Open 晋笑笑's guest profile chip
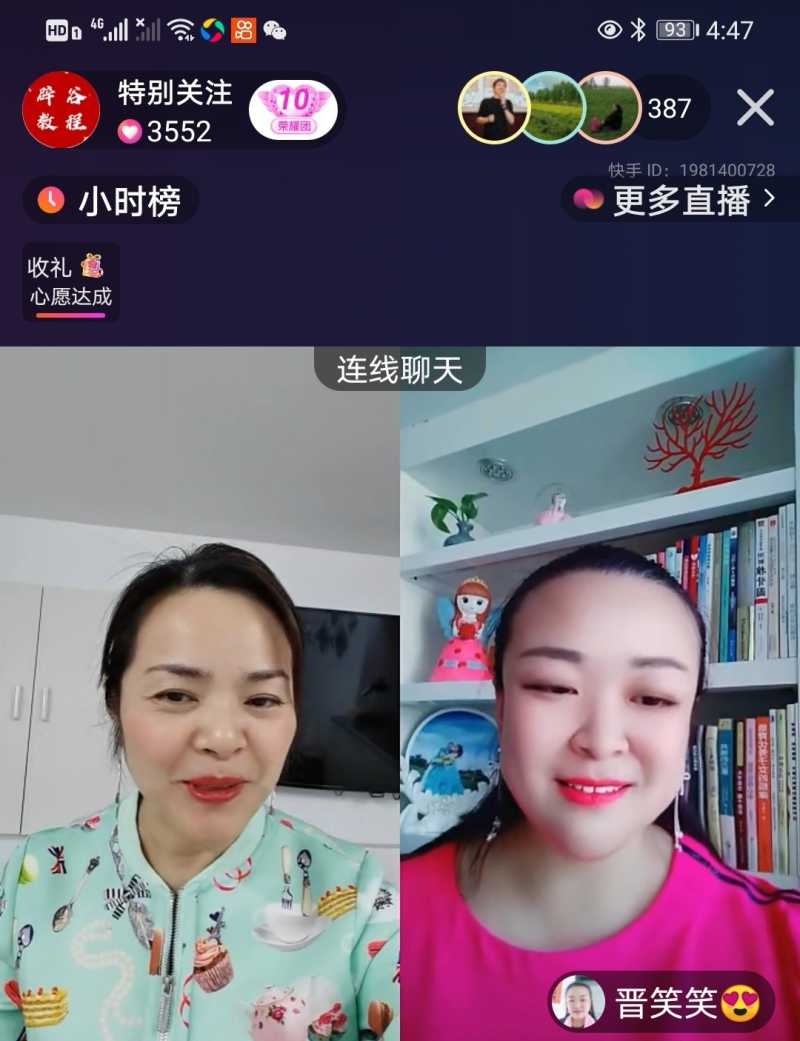This screenshot has width=800, height=1041. click(x=661, y=1002)
